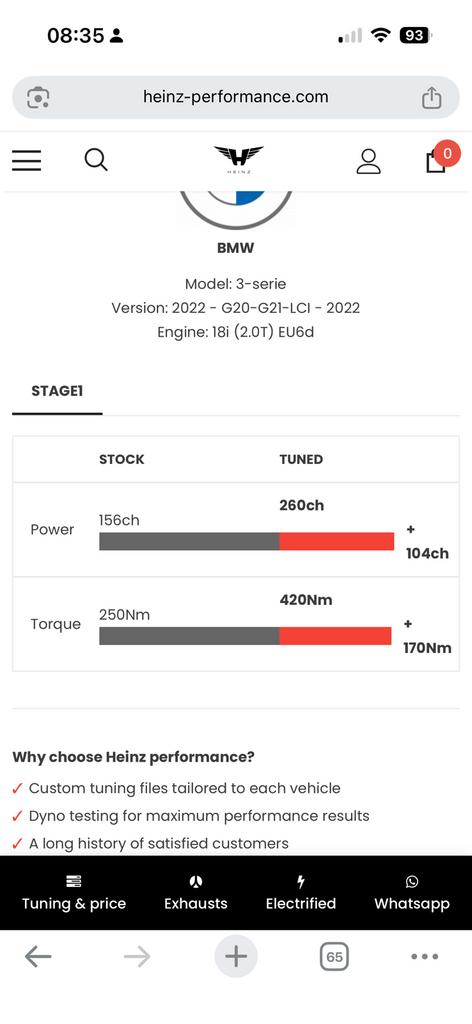Go to Exhausts section
This screenshot has height=1024, width=472.
pos(196,893)
